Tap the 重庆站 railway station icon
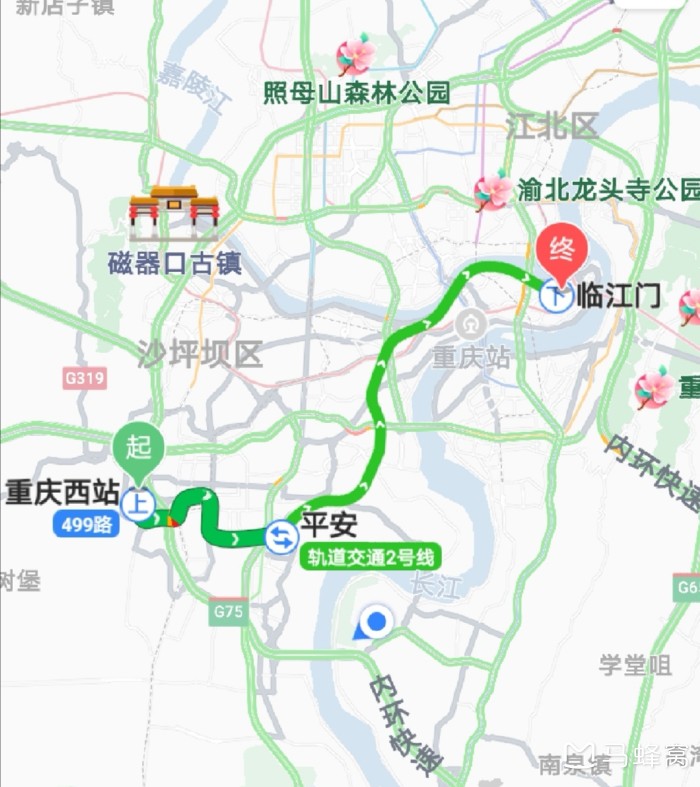The height and width of the screenshot is (787, 700). pyautogui.click(x=470, y=325)
